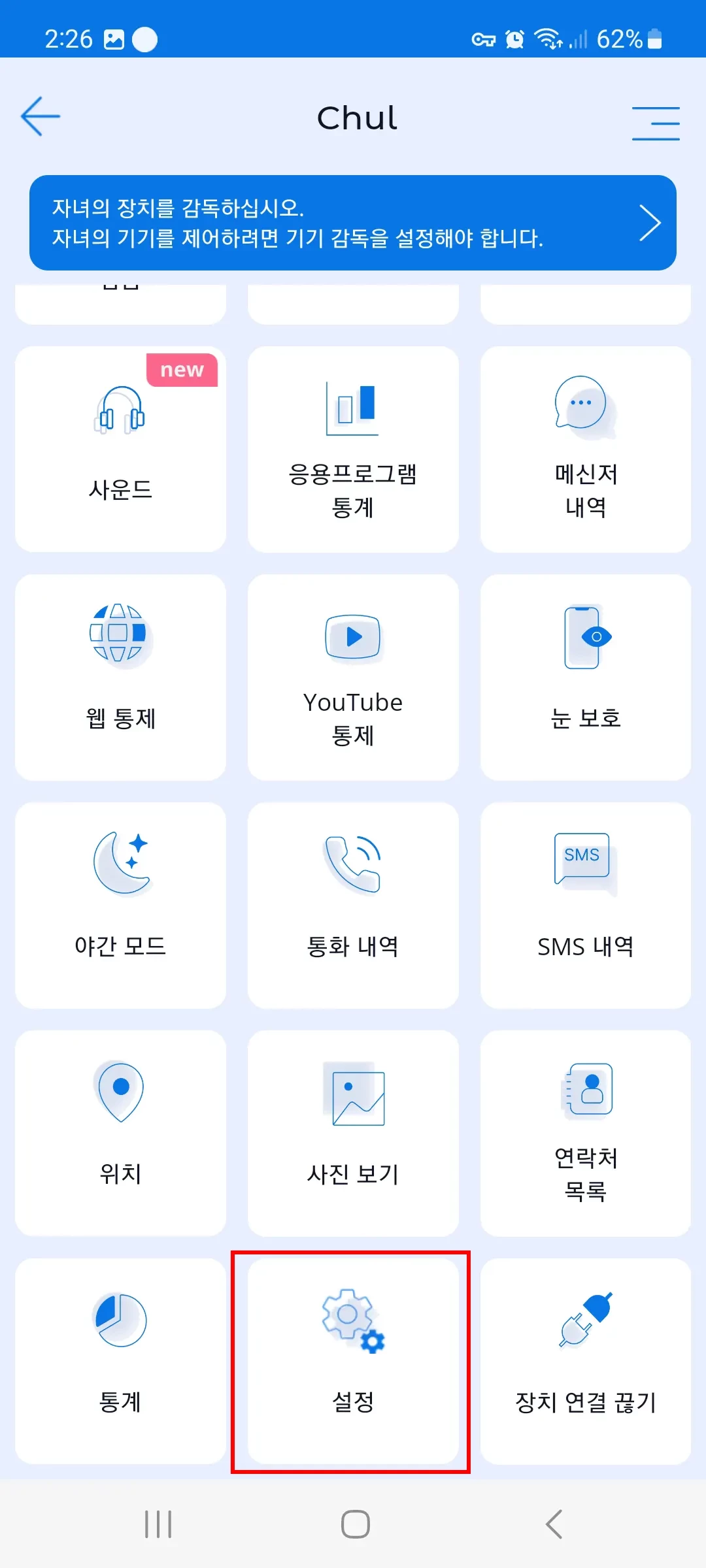The width and height of the screenshot is (706, 1568).
Task: View 통화 내역 card
Action: 353,906
